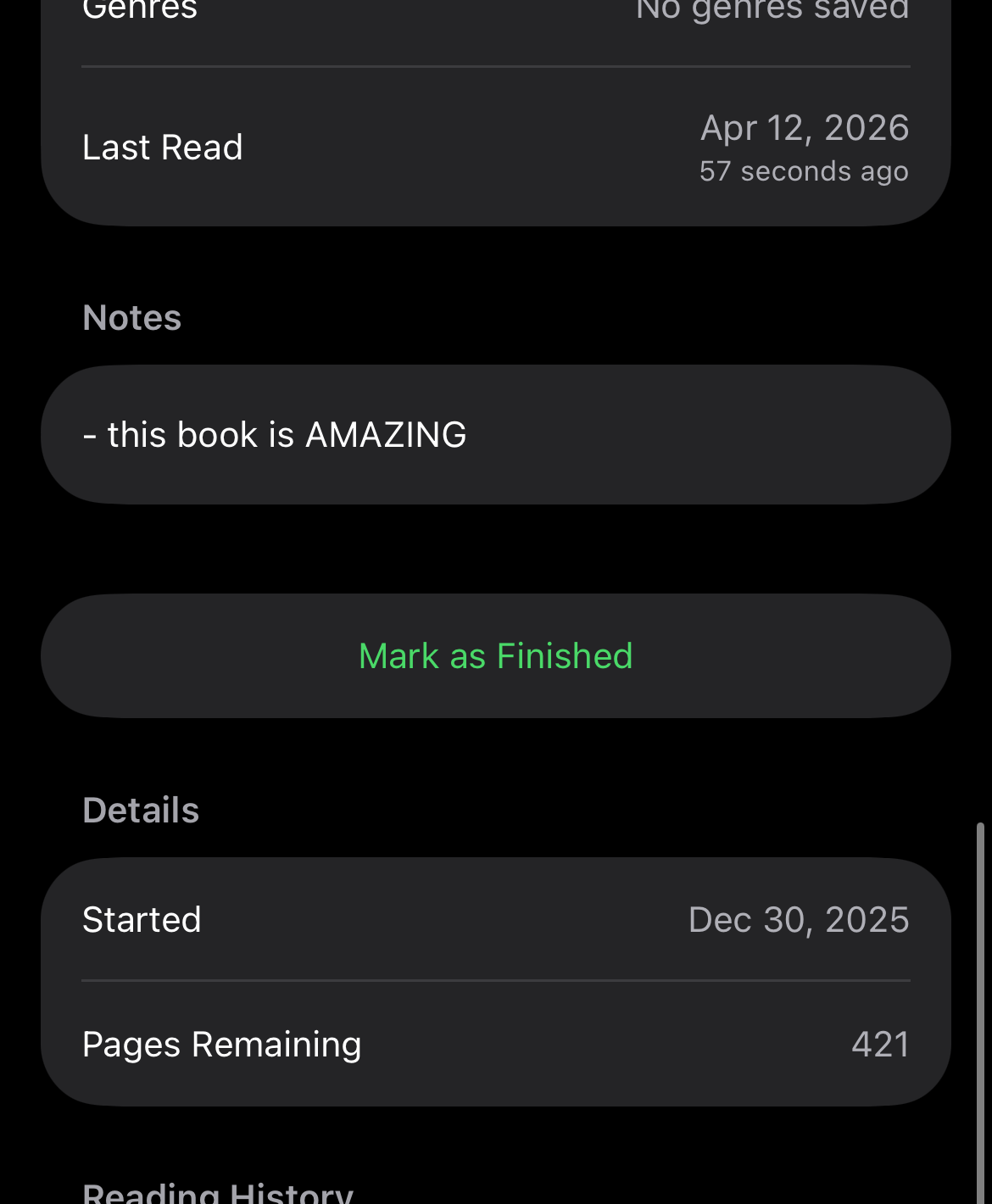Select the '57 seconds ago' timestamp
This screenshot has width=992, height=1204.
coord(804,170)
